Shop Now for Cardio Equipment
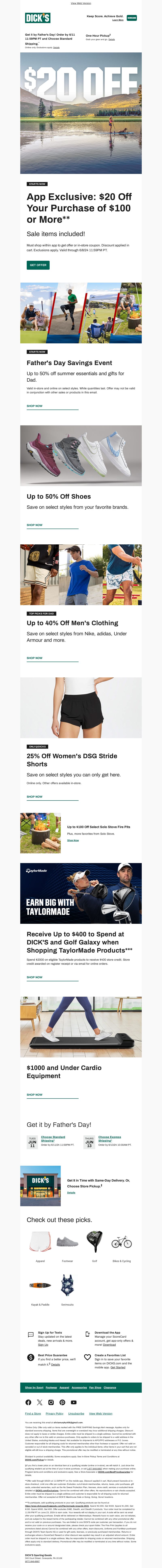This screenshot has height=1568, width=162. click(35, 1094)
